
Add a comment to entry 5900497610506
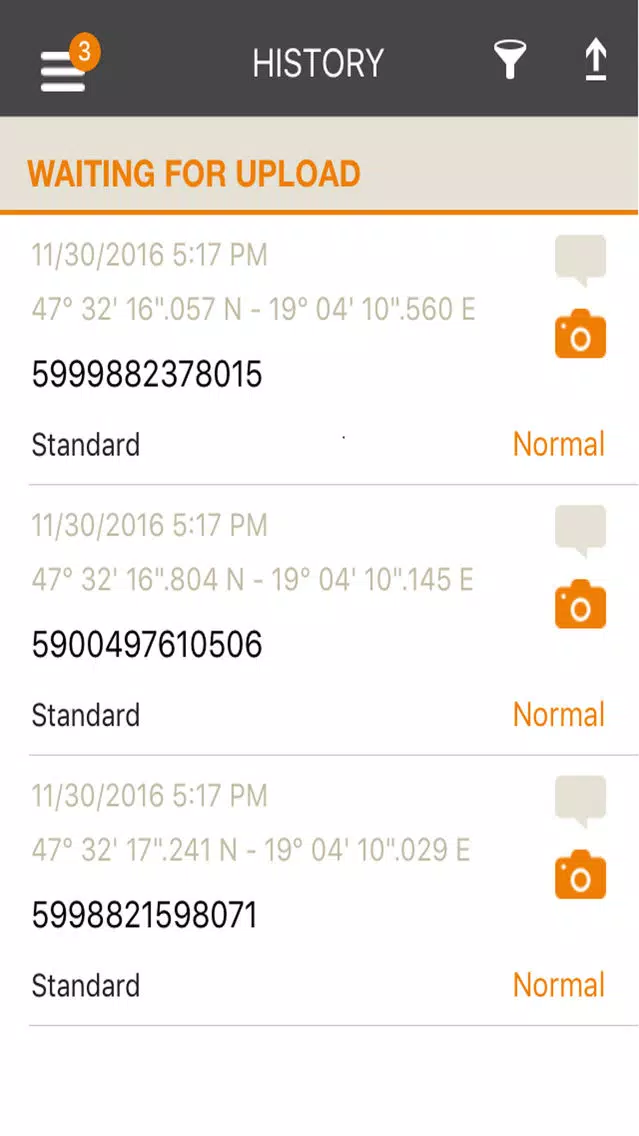580,531
